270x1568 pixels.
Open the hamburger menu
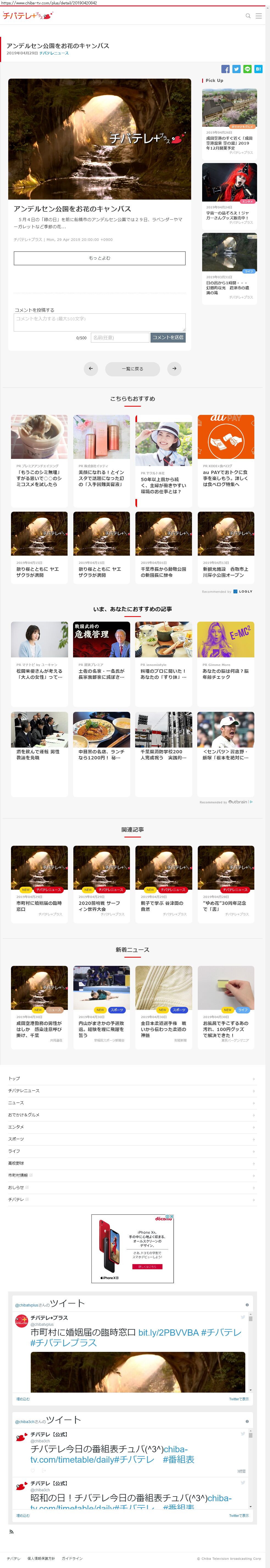[x=258, y=16]
